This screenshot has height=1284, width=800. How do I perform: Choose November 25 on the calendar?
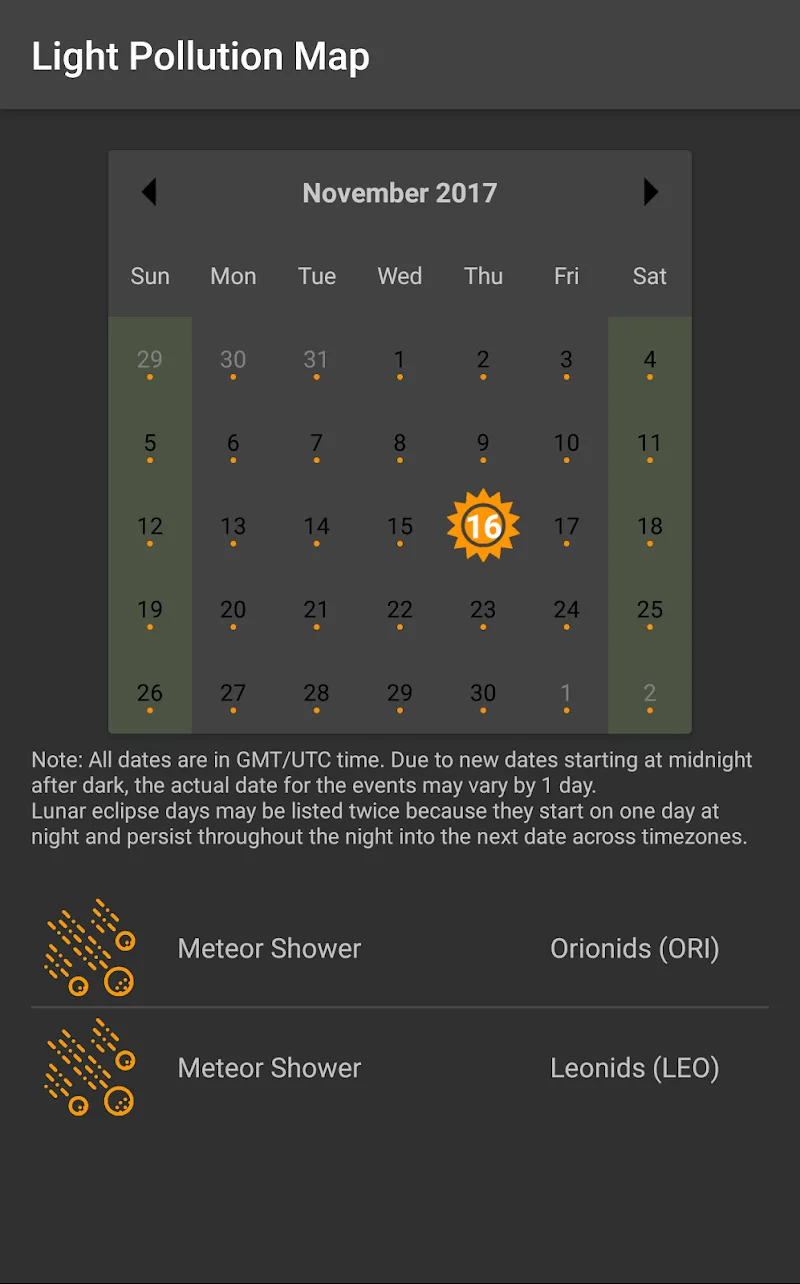pos(650,610)
